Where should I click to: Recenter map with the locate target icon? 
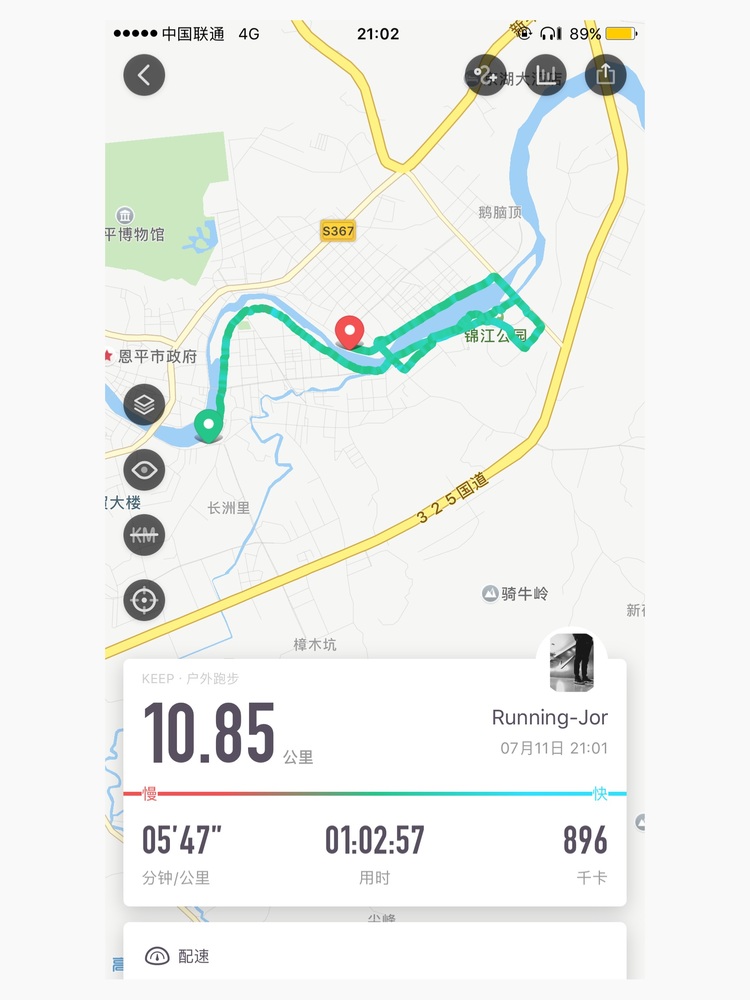pos(144,600)
